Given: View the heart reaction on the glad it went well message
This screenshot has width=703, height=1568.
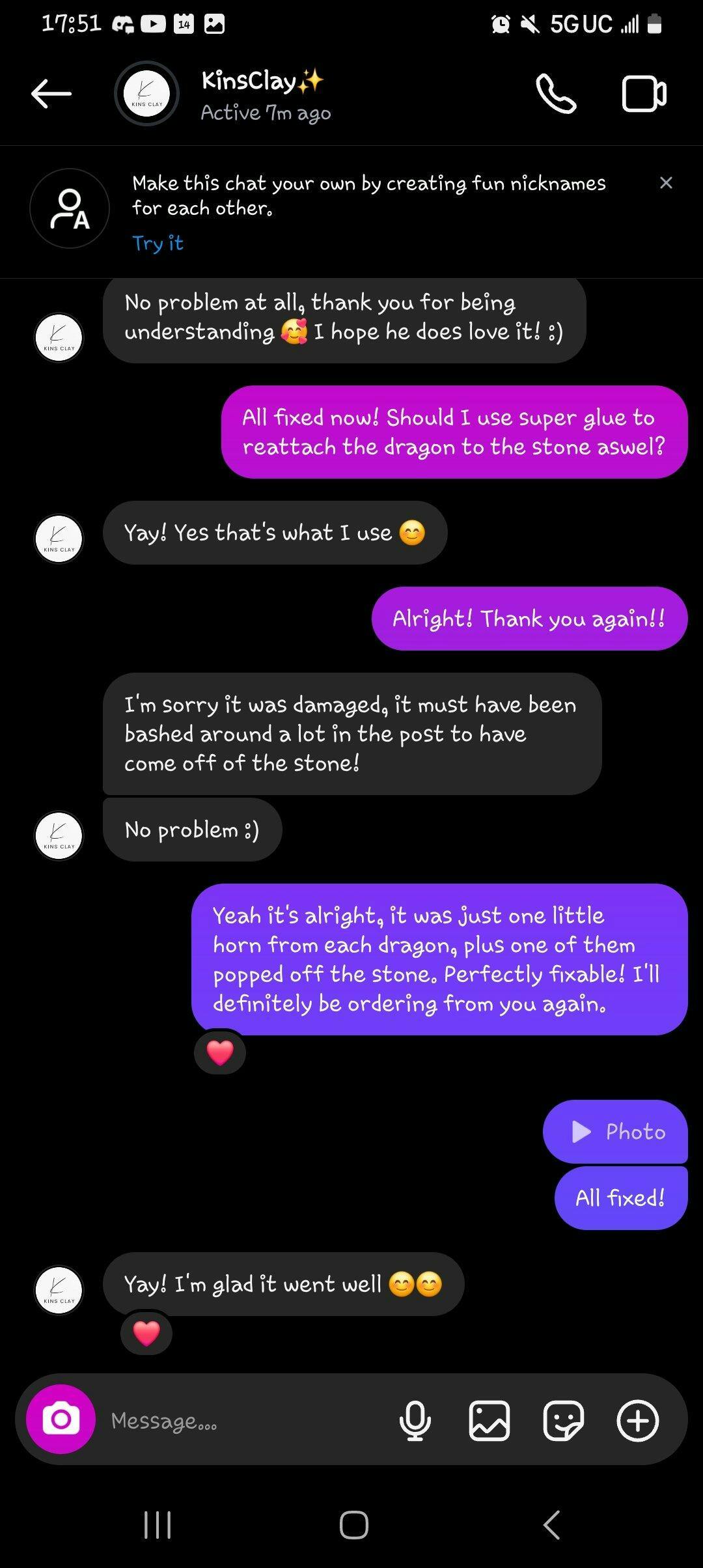Looking at the screenshot, I should (x=146, y=1334).
